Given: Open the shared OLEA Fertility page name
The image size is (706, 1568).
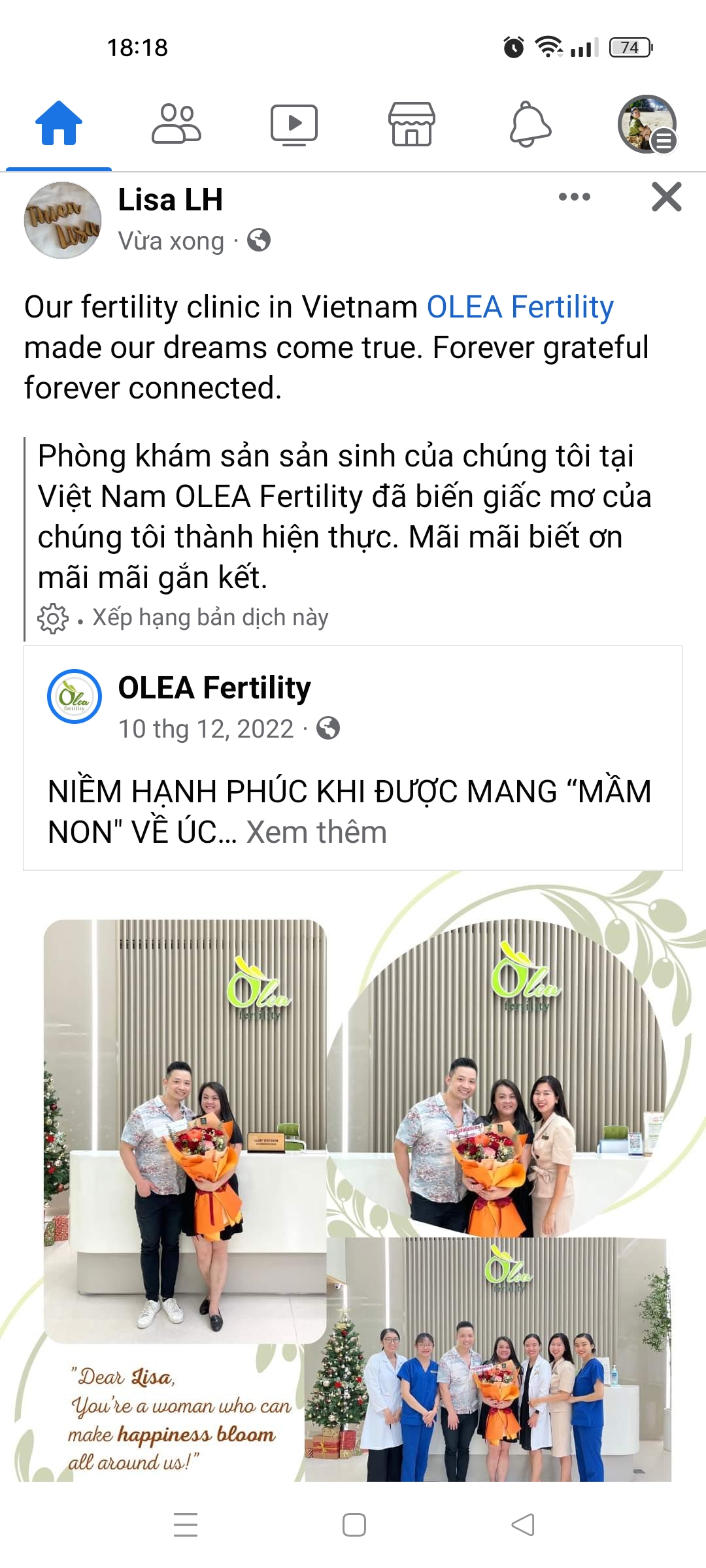Looking at the screenshot, I should [214, 688].
